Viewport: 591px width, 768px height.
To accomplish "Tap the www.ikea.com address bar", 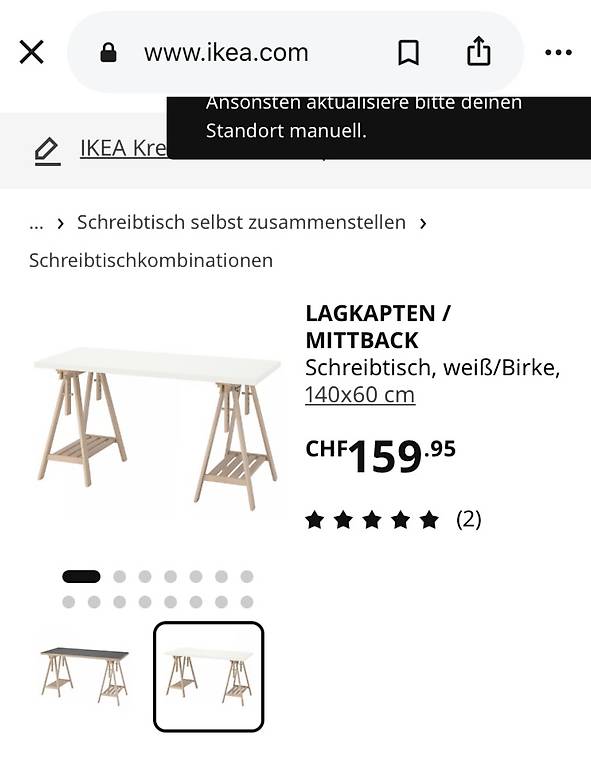I will click(226, 52).
